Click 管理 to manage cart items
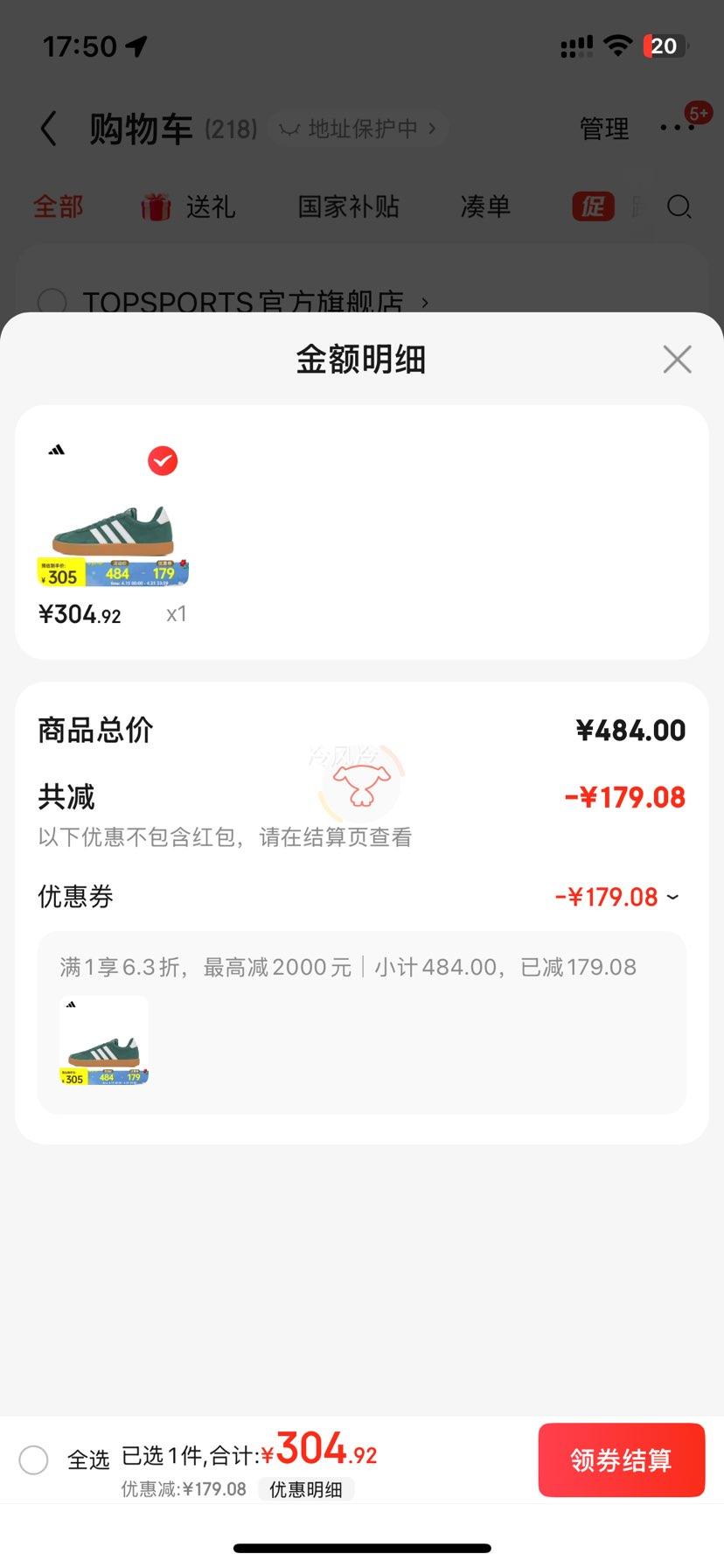Image resolution: width=724 pixels, height=1568 pixels. (x=603, y=128)
